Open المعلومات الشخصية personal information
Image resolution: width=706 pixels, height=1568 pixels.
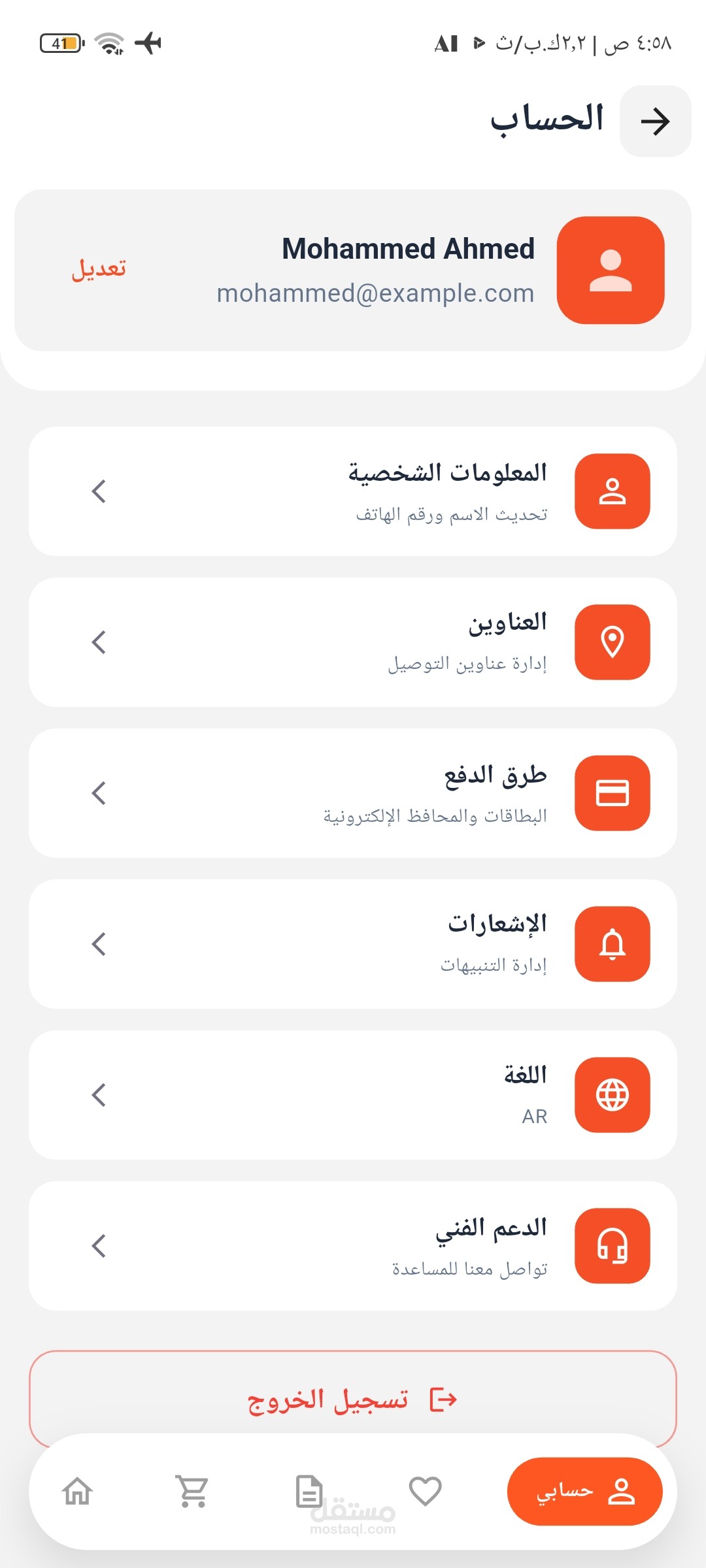click(x=353, y=491)
